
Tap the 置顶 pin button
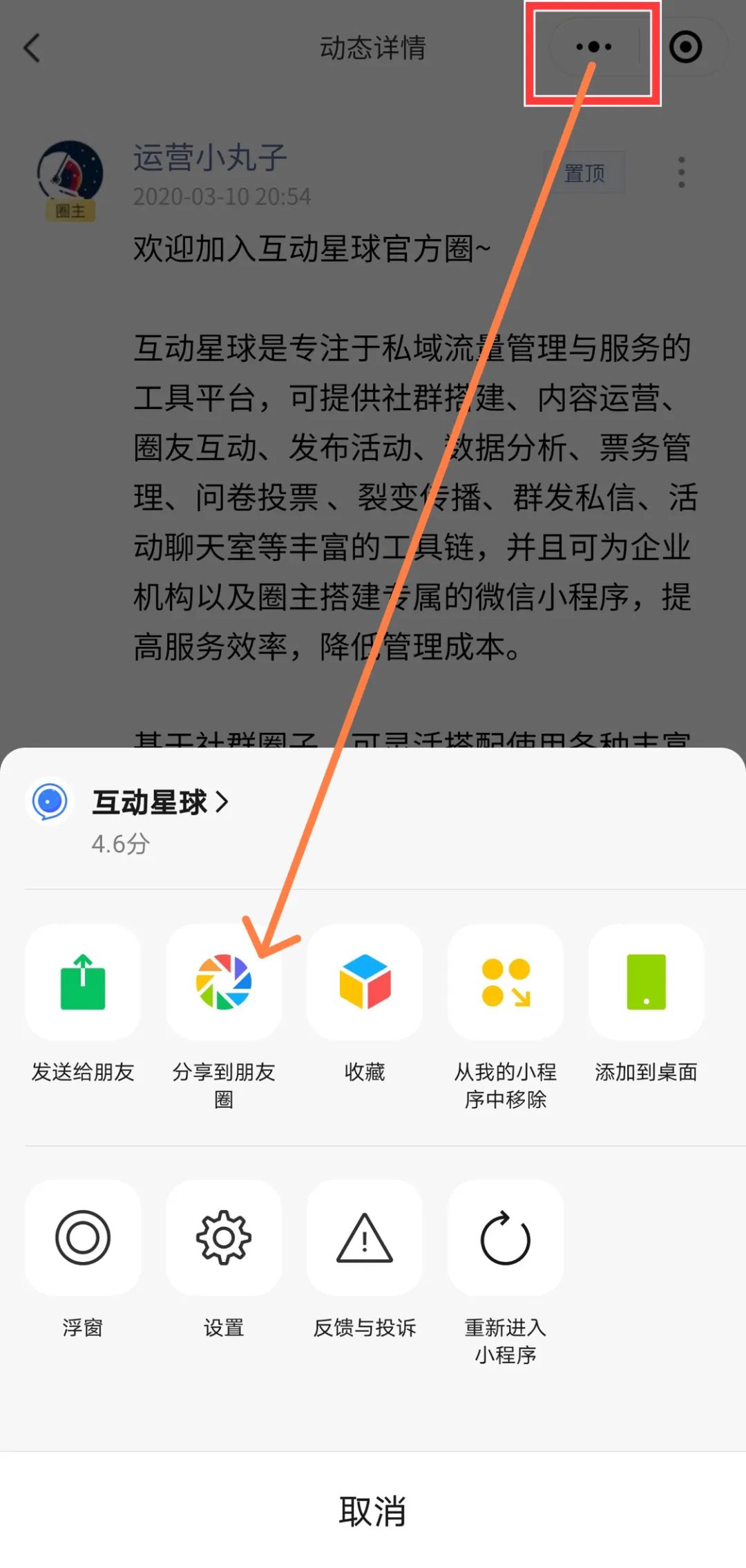(x=584, y=173)
